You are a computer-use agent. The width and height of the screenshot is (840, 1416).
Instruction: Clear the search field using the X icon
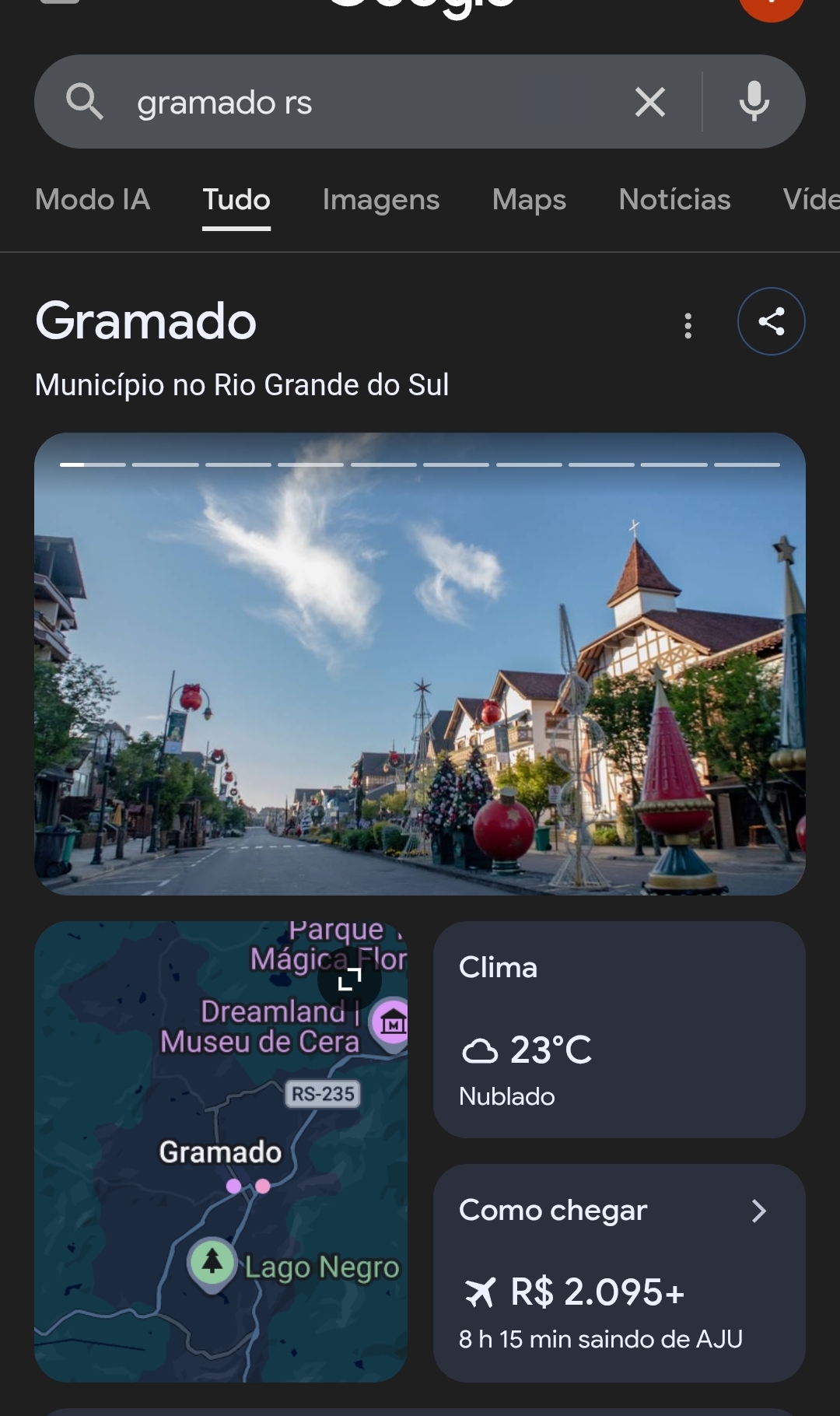[649, 102]
